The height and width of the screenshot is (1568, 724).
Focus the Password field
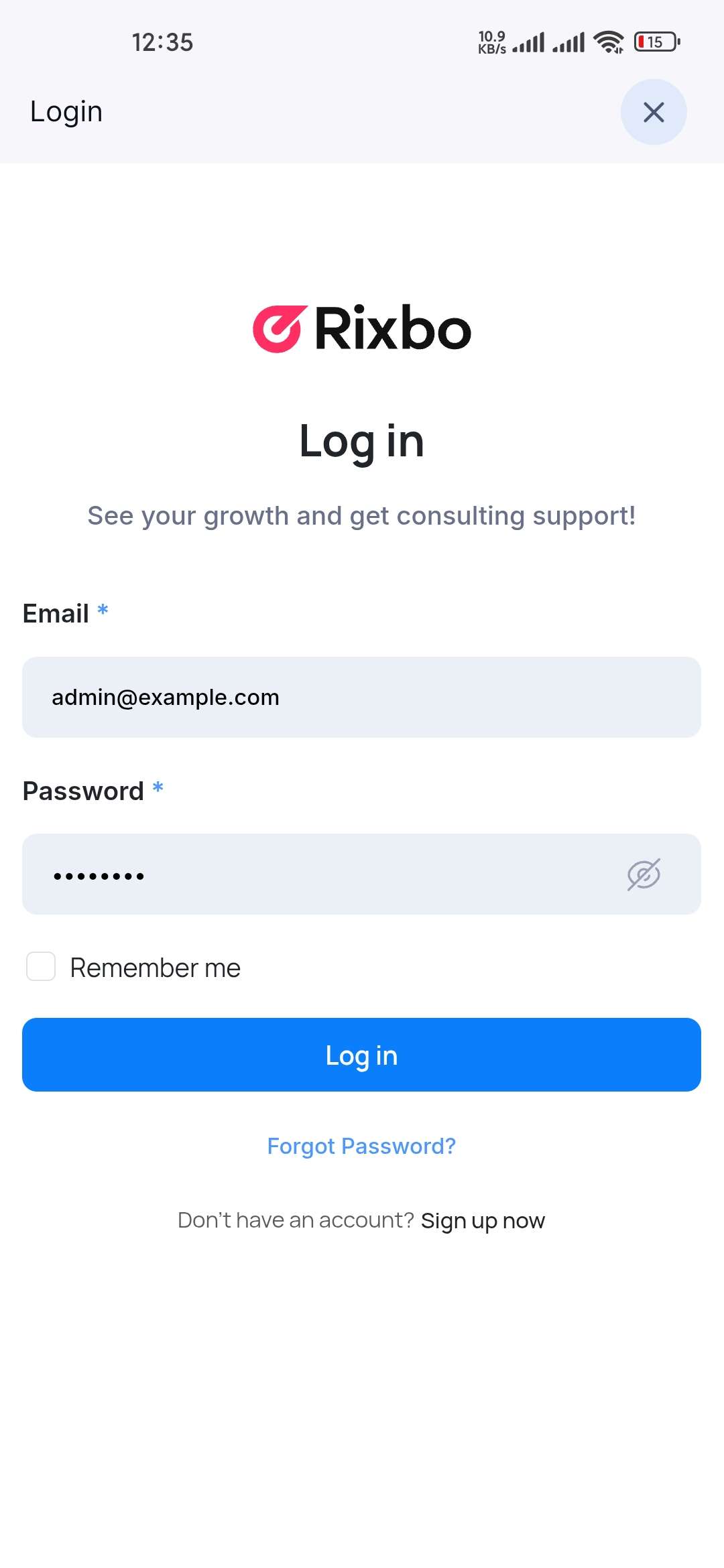pyautogui.click(x=322, y=874)
